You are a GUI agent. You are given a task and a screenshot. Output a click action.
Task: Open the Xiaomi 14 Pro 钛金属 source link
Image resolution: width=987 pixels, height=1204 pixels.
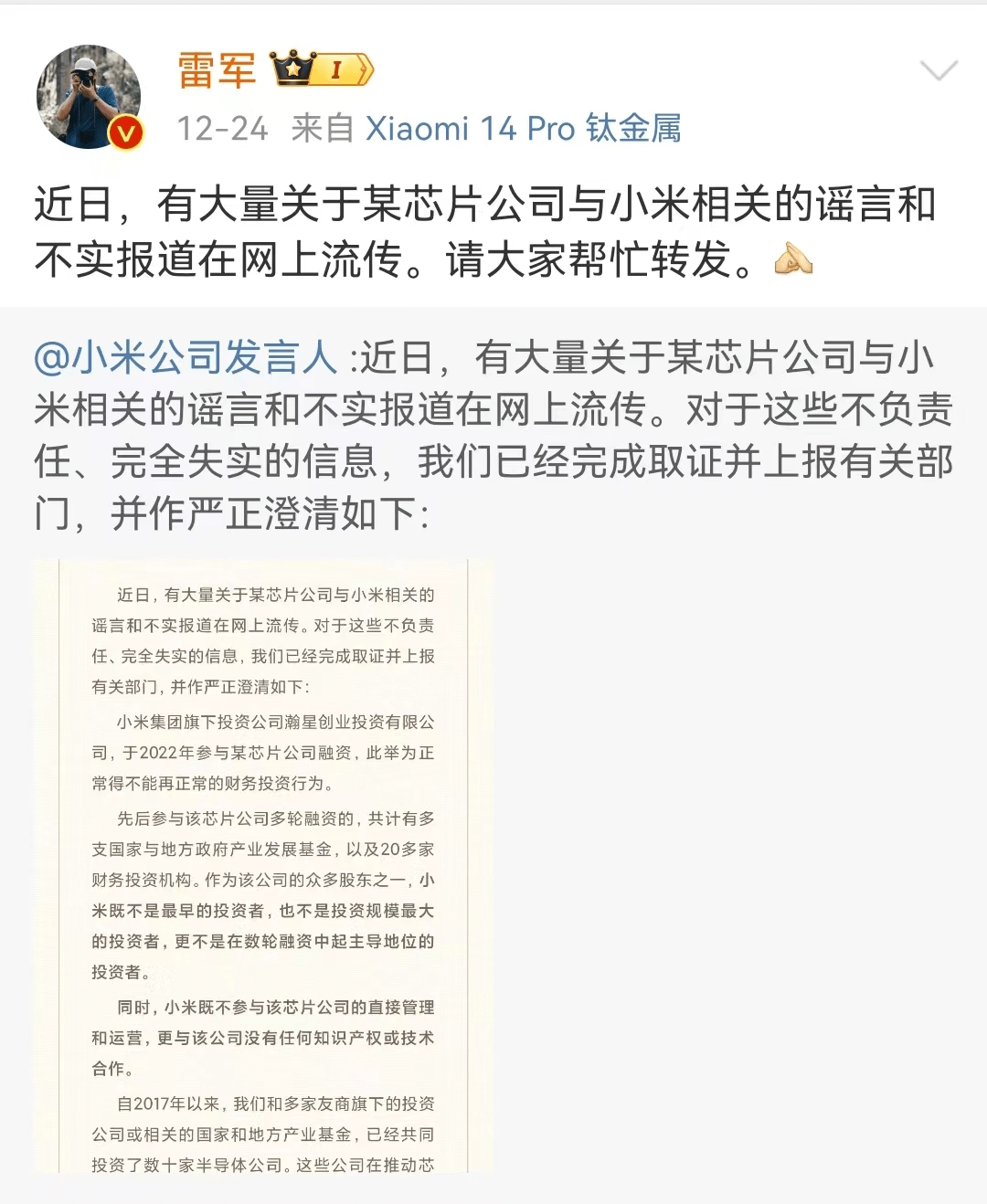pos(523,129)
